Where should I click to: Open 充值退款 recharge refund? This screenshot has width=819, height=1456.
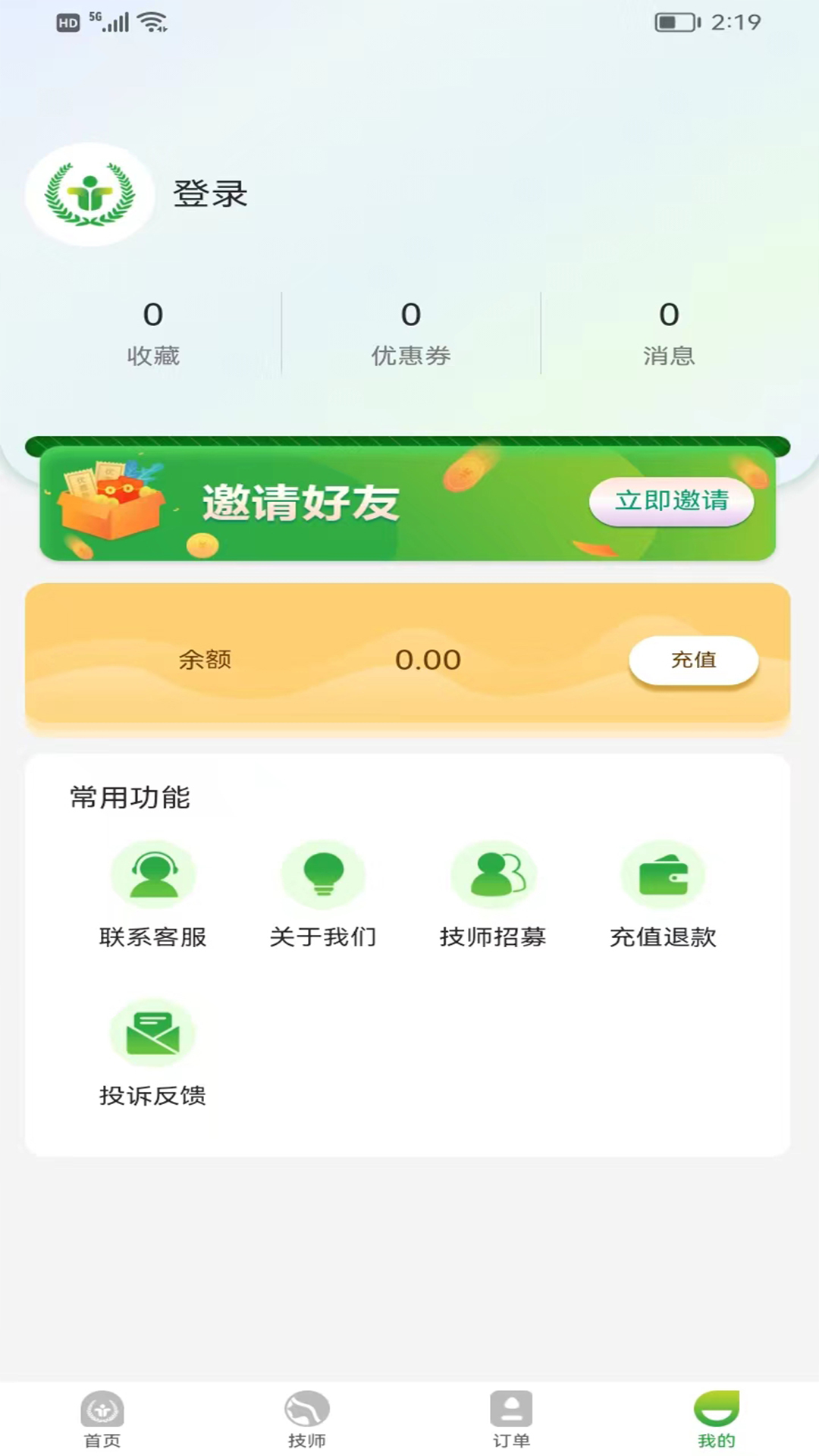[663, 896]
